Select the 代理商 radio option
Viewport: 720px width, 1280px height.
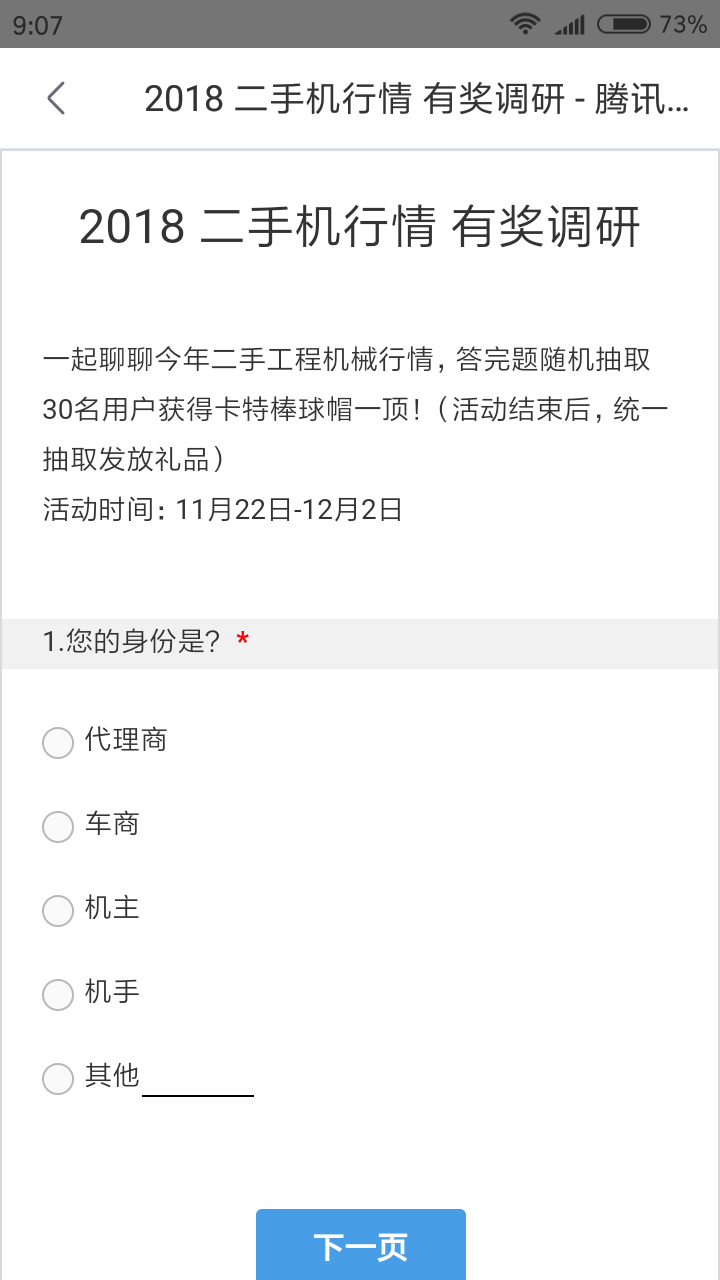click(58, 743)
